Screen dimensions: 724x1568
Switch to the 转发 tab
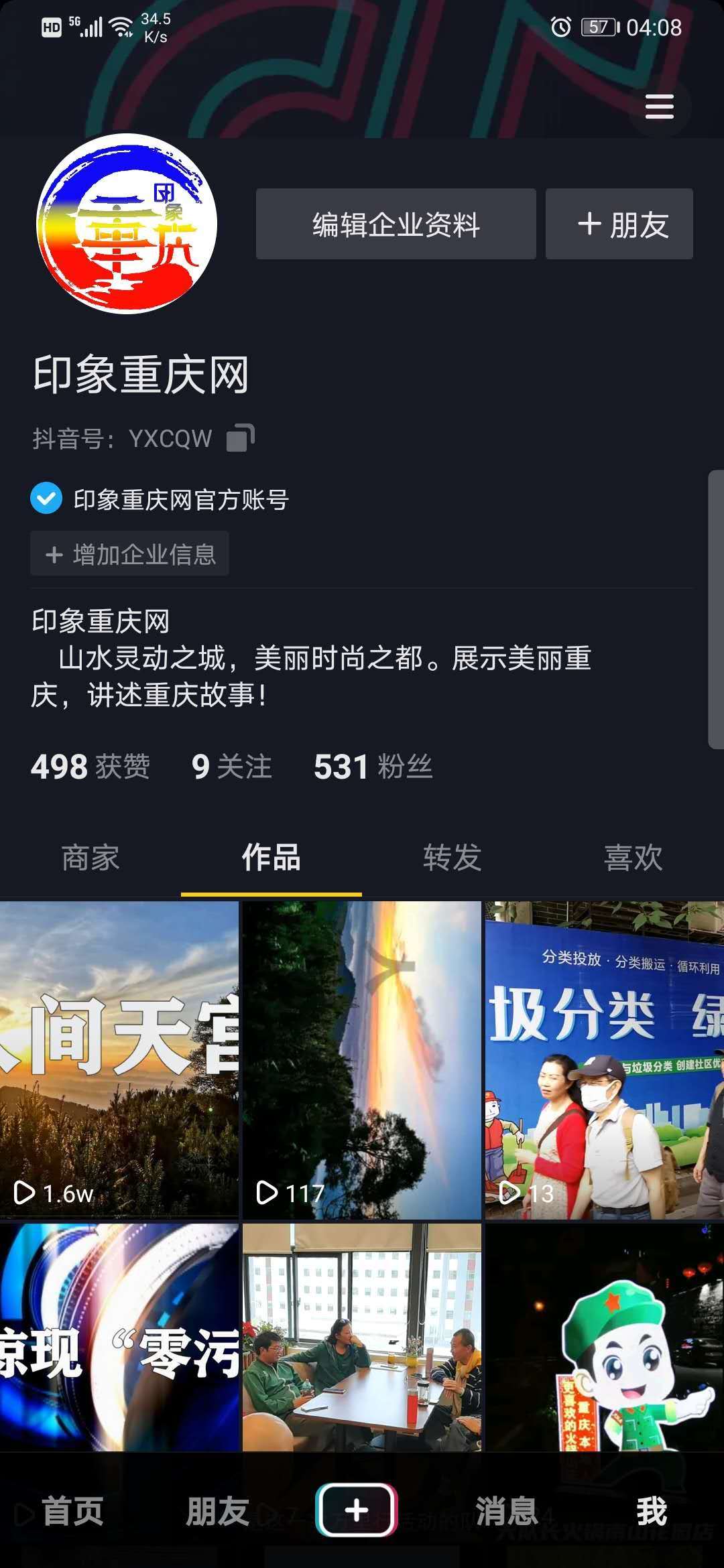(452, 858)
